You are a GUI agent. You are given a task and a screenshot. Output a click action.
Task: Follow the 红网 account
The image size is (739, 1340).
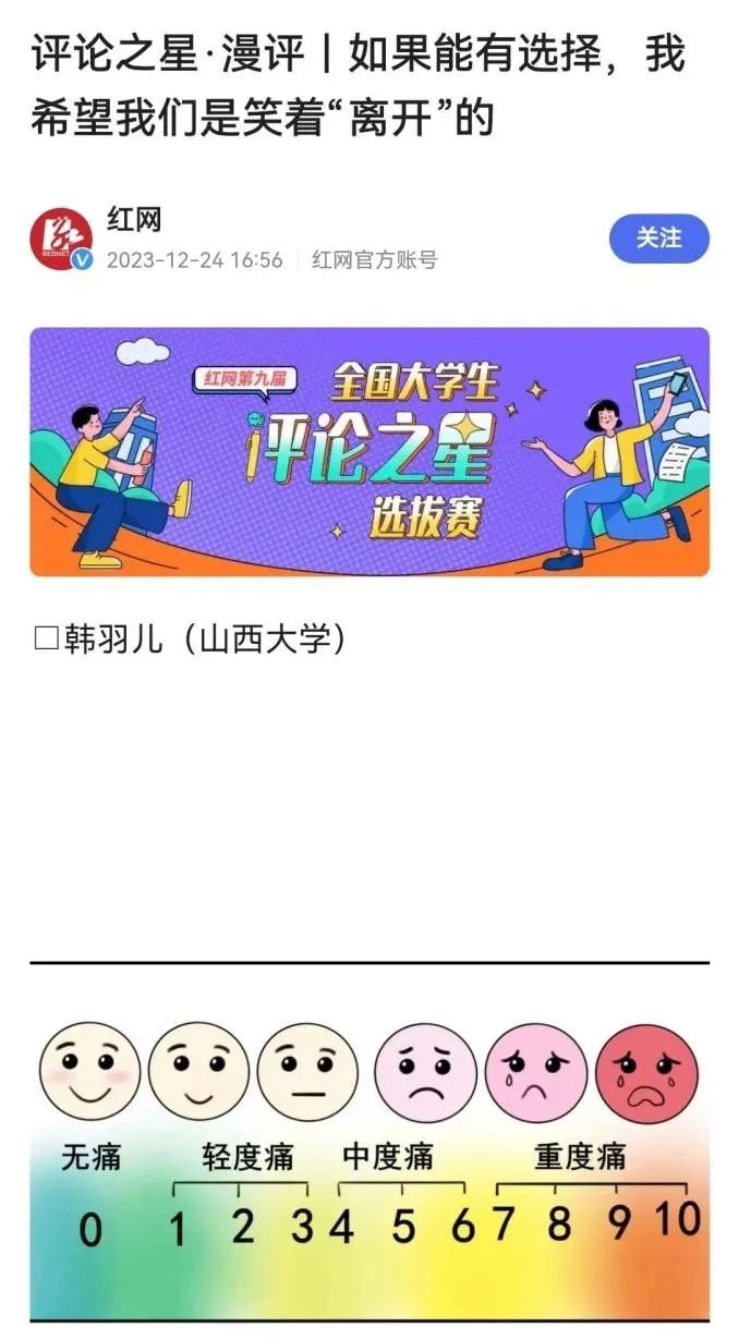pyautogui.click(x=659, y=238)
